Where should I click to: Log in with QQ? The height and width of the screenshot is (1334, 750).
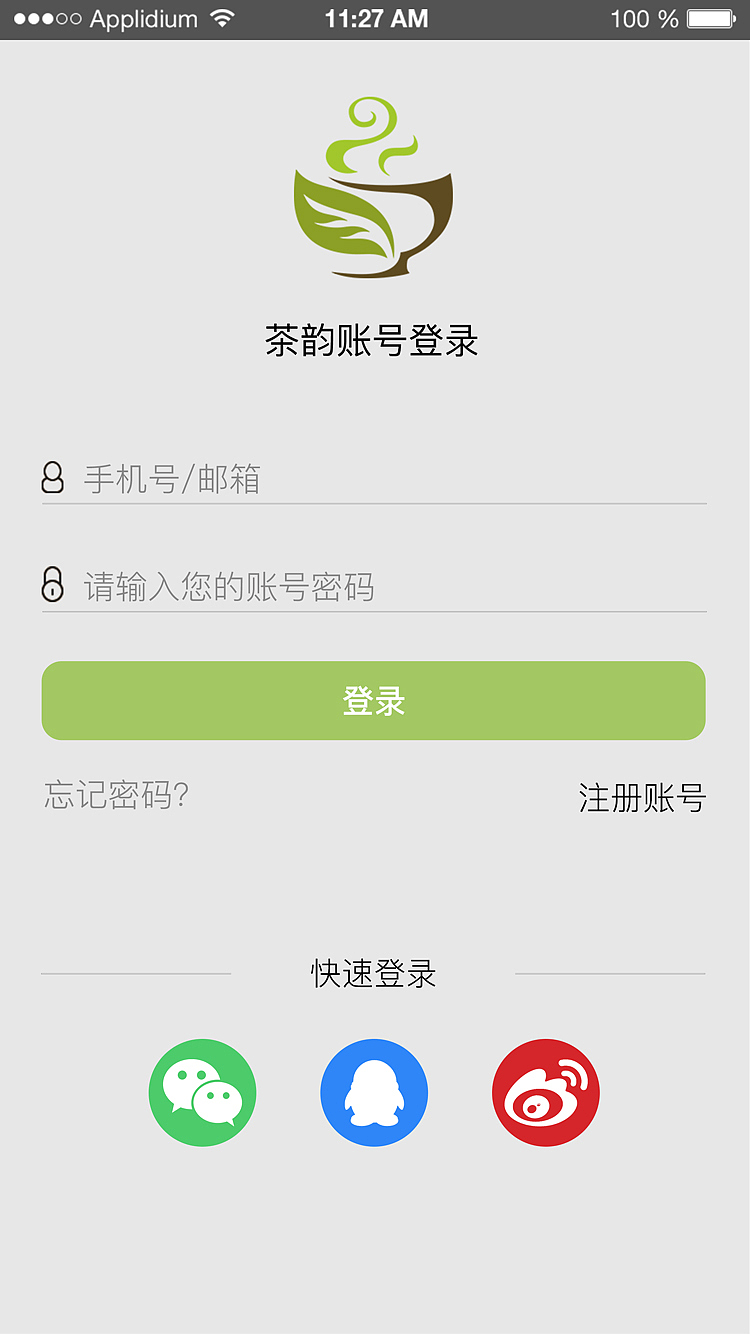click(374, 1092)
